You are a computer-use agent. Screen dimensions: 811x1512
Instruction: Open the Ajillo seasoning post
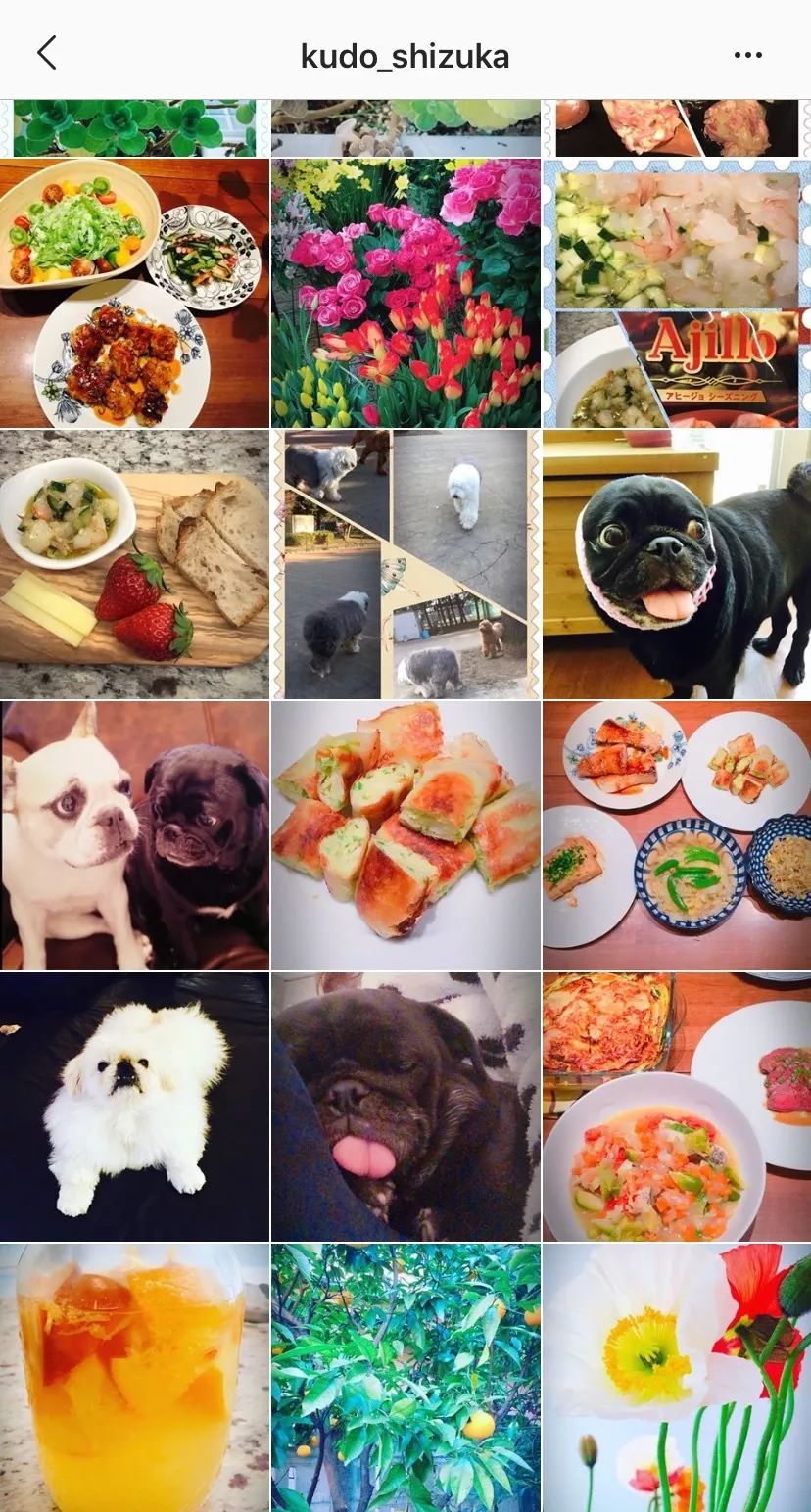[677, 293]
